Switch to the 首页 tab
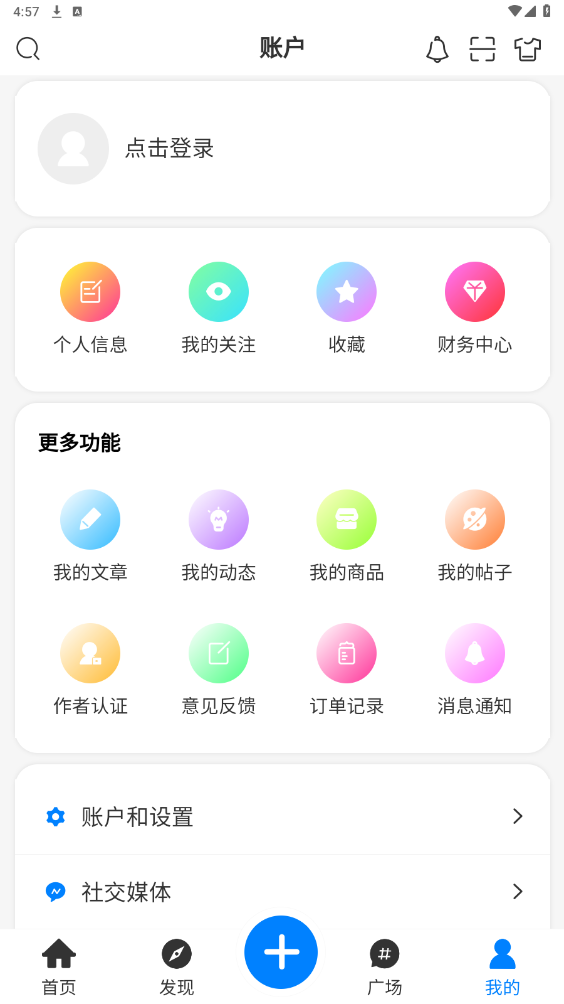Image resolution: width=564 pixels, height=1004 pixels. tap(59, 967)
